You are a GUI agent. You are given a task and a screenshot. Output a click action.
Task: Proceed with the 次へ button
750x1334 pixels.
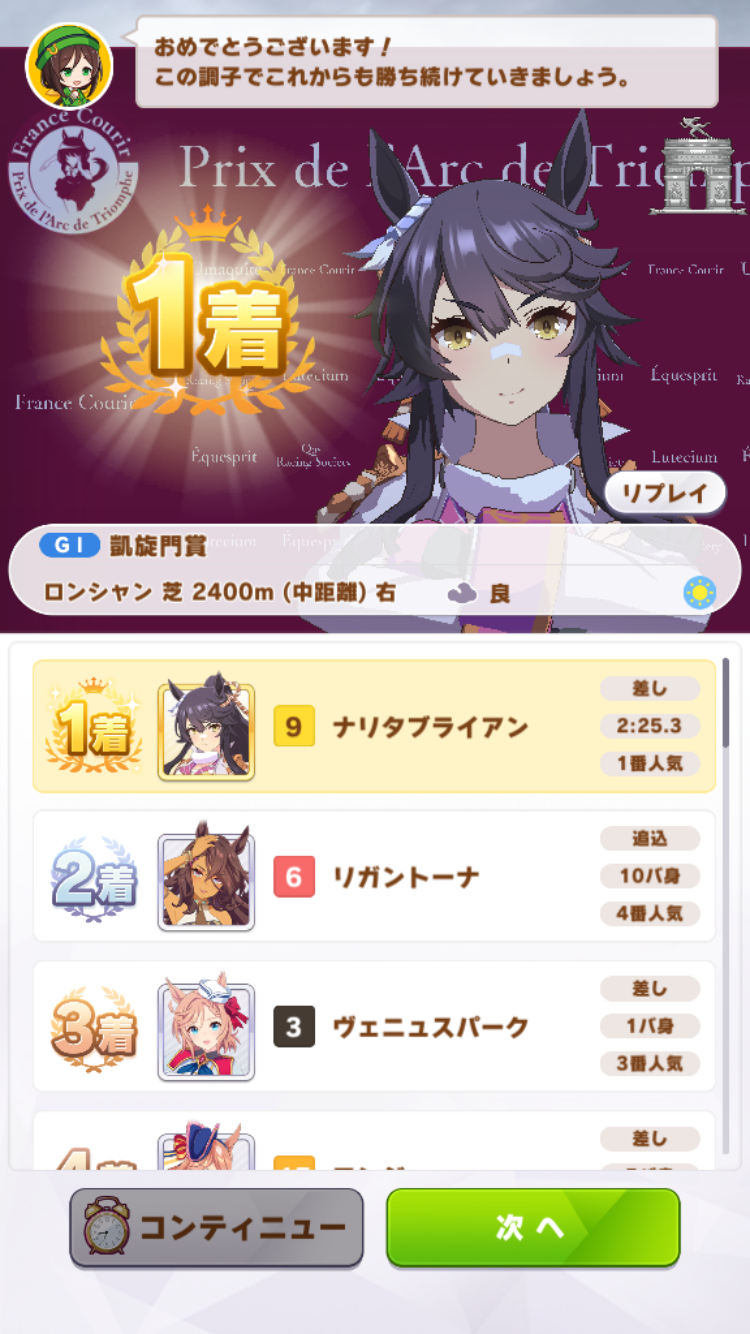click(x=533, y=1227)
